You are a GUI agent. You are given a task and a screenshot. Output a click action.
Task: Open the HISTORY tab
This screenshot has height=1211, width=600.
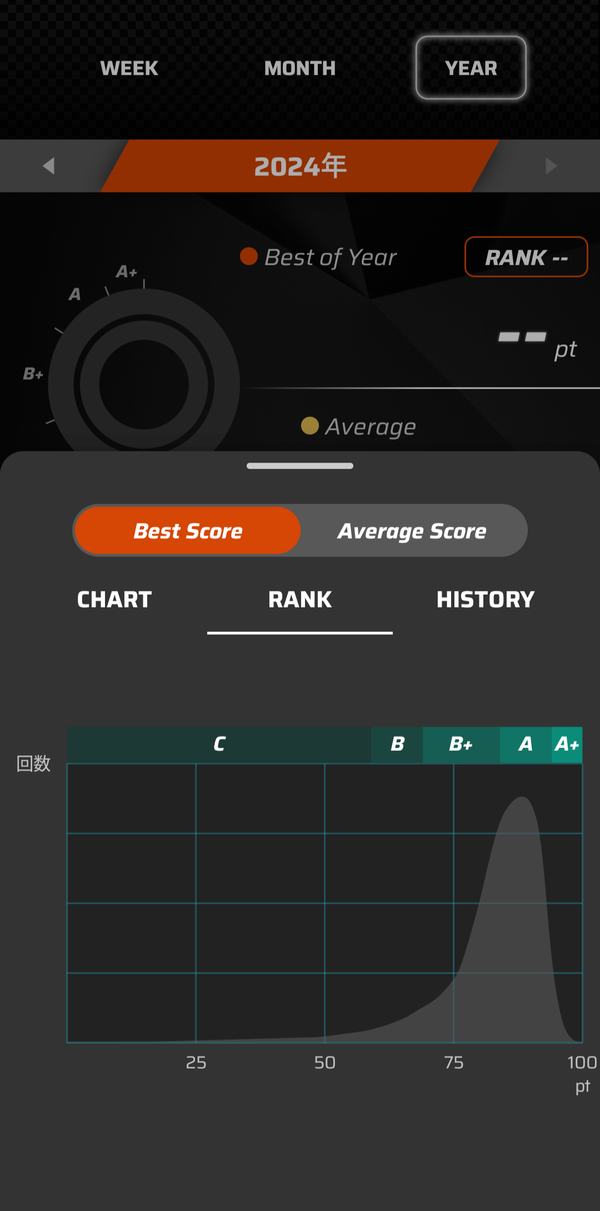pyautogui.click(x=485, y=600)
